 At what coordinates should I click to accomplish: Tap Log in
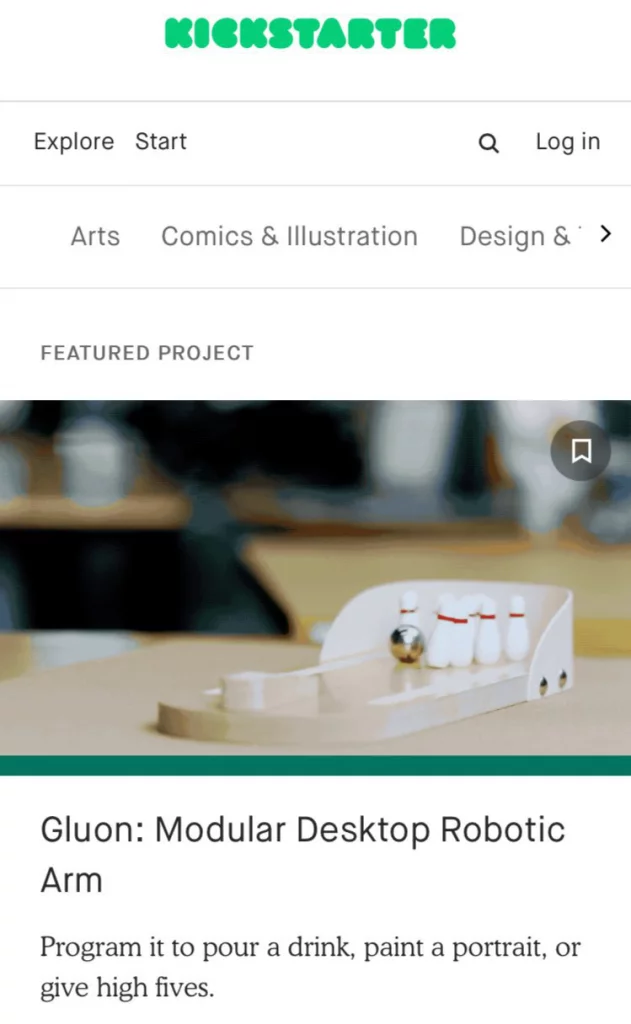tap(567, 142)
